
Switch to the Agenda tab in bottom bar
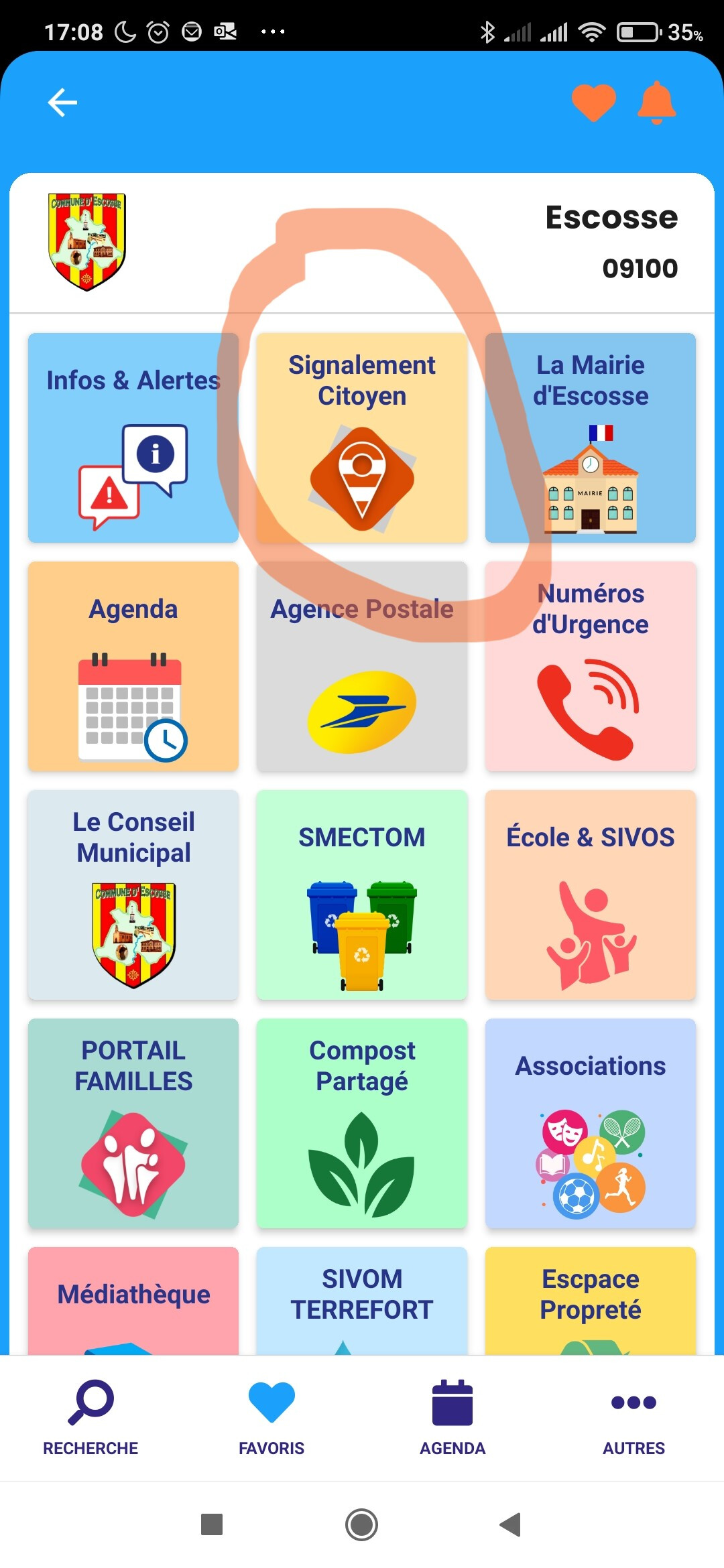(452, 1417)
